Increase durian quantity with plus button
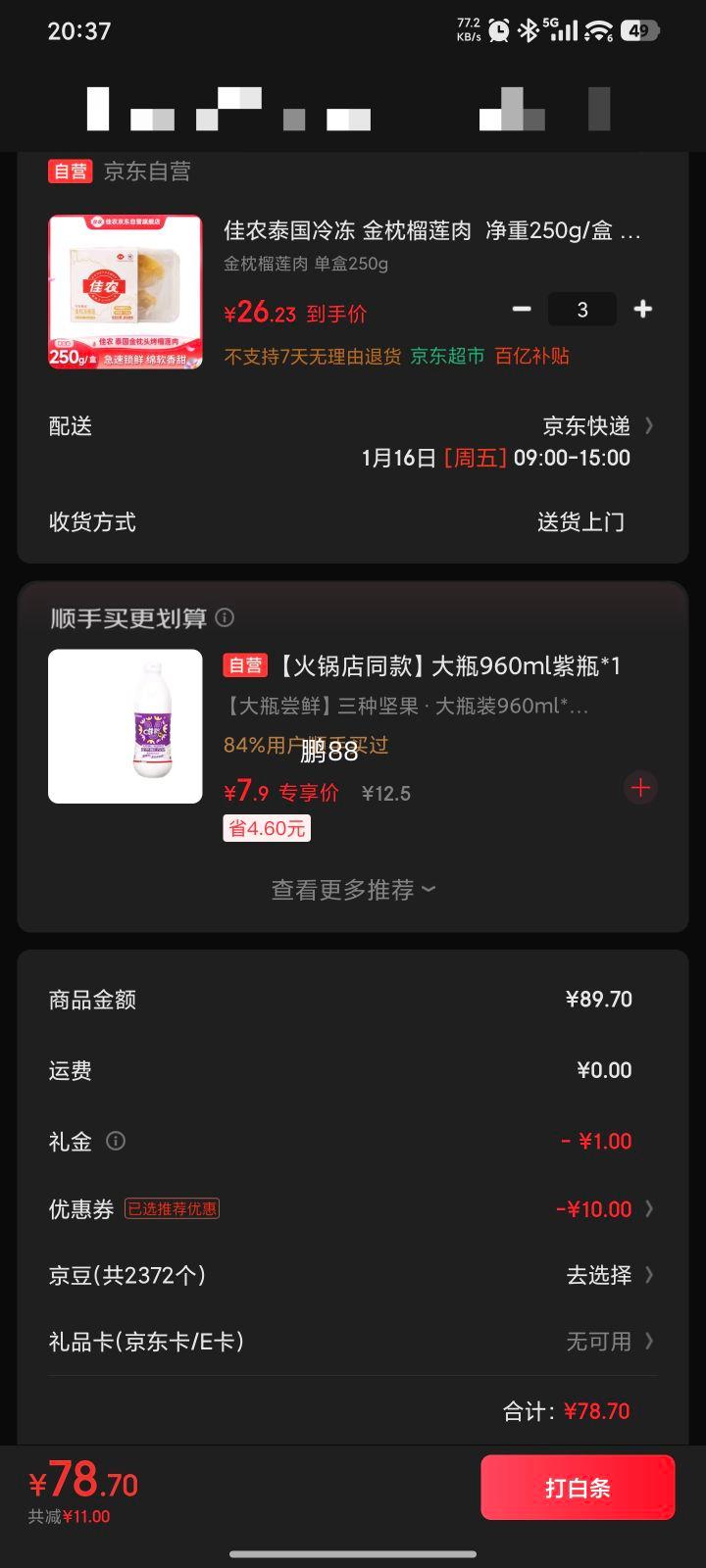 643,309
